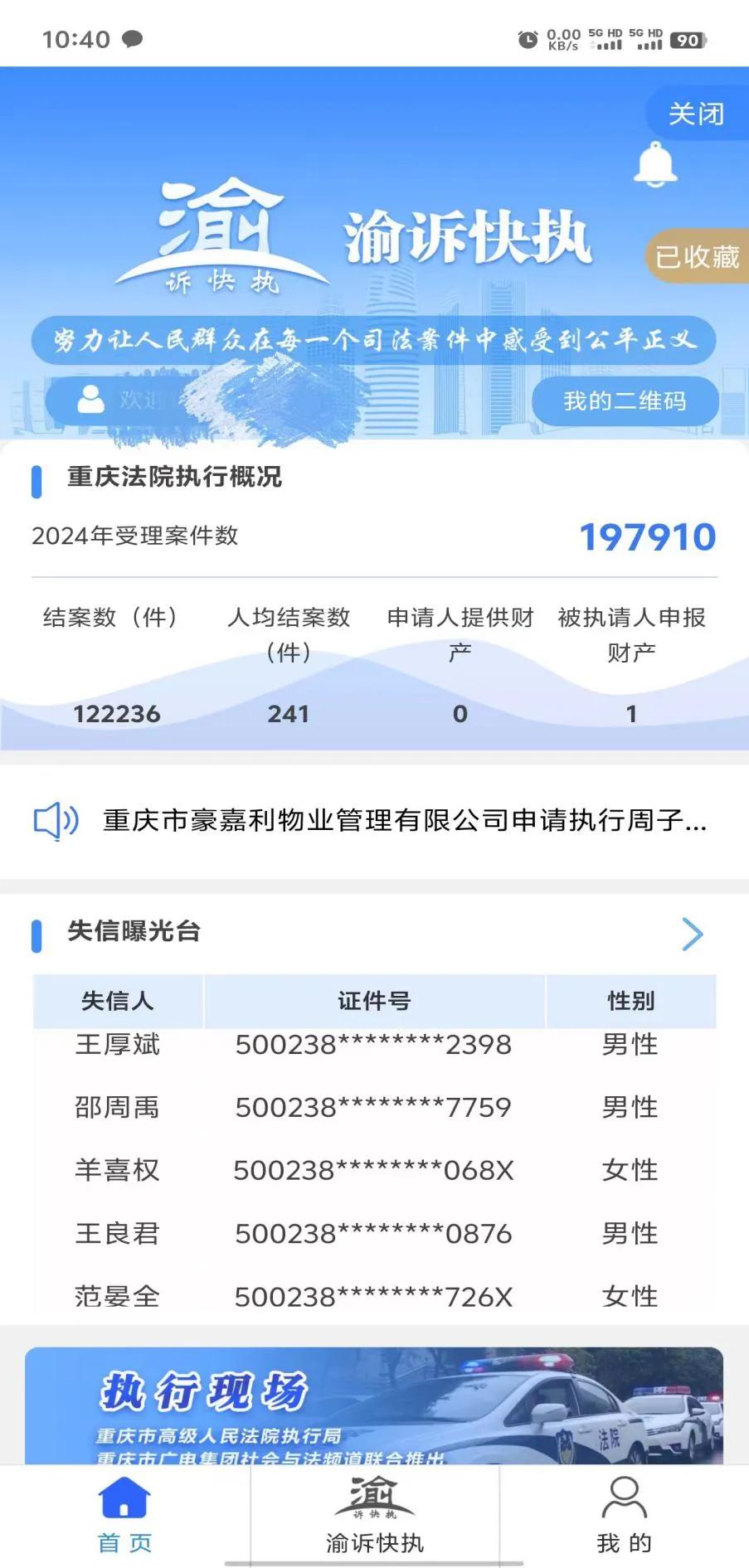Click the message bubble beside the clock
This screenshot has width=749, height=1568.
pyautogui.click(x=133, y=37)
